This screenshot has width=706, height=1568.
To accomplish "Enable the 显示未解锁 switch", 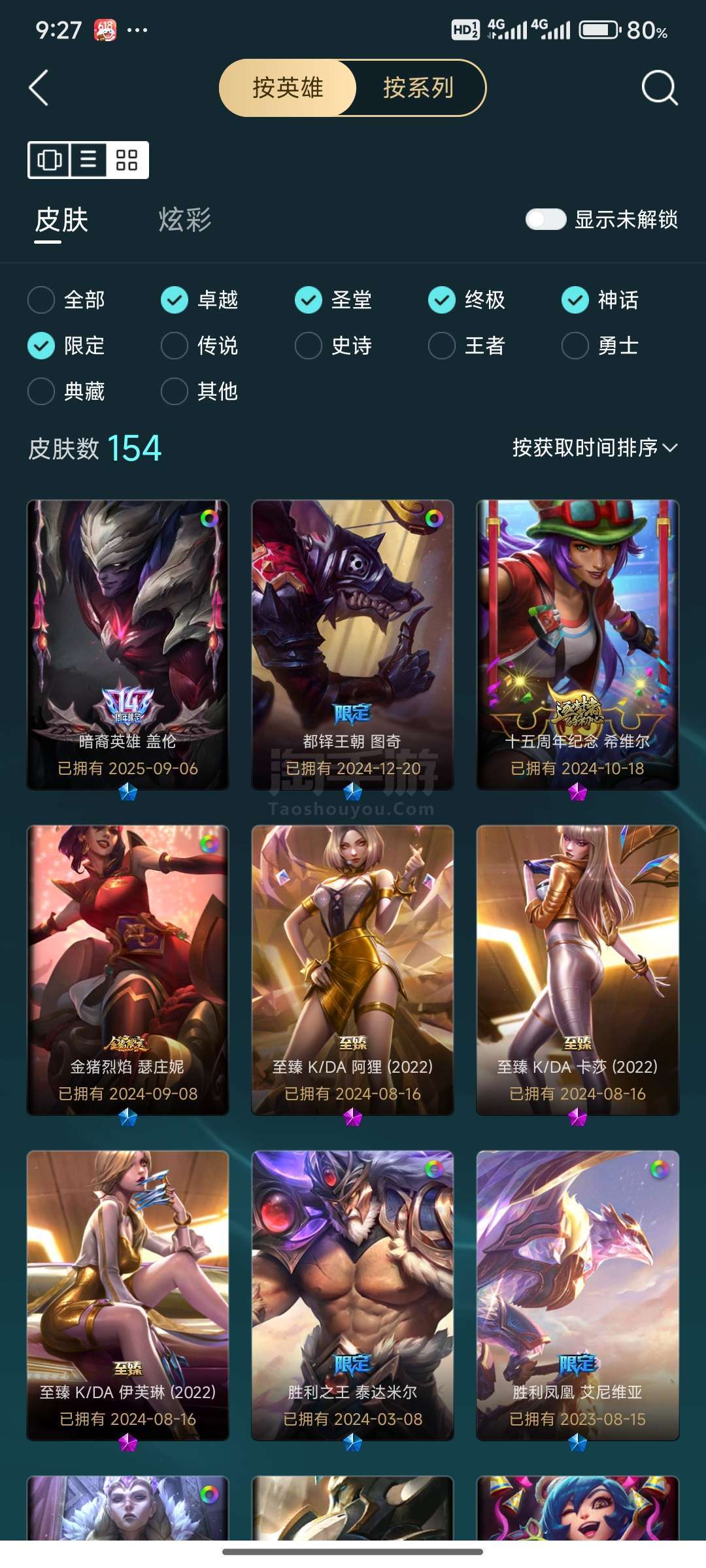I will (546, 220).
